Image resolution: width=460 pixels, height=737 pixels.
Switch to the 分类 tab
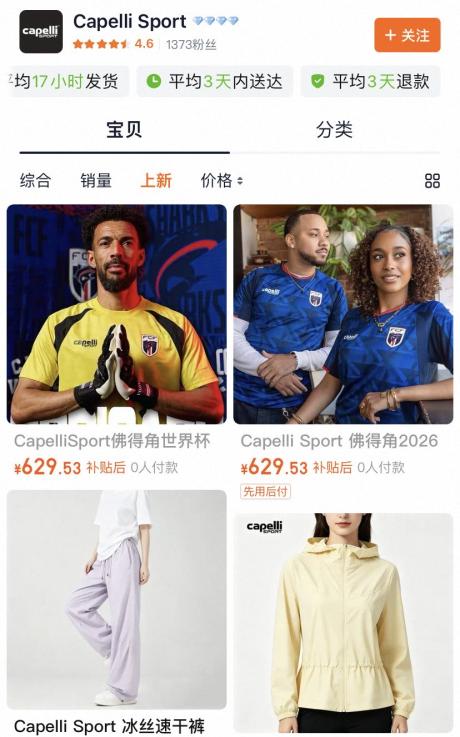[x=334, y=129]
